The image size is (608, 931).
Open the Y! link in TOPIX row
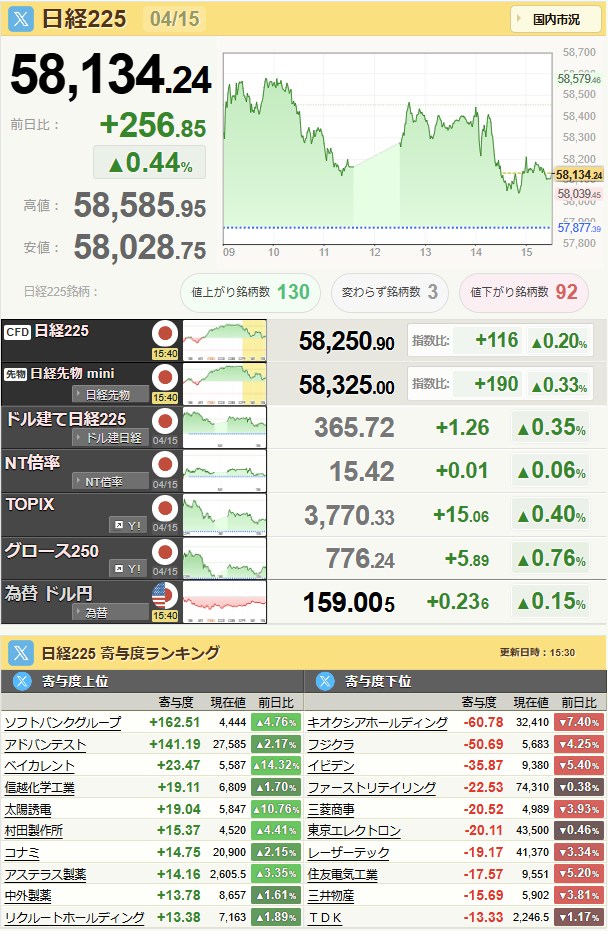coord(128,525)
